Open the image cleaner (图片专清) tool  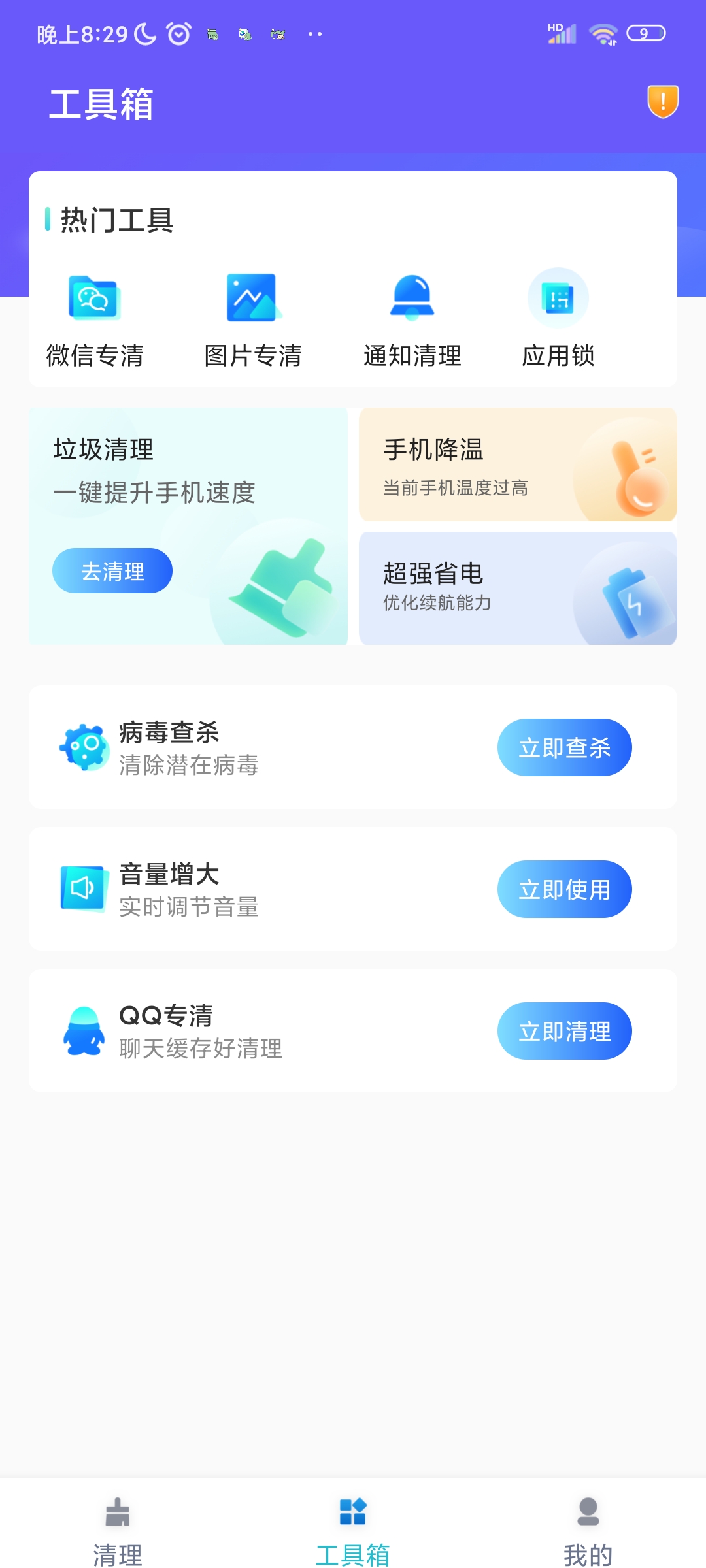pyautogui.click(x=252, y=297)
